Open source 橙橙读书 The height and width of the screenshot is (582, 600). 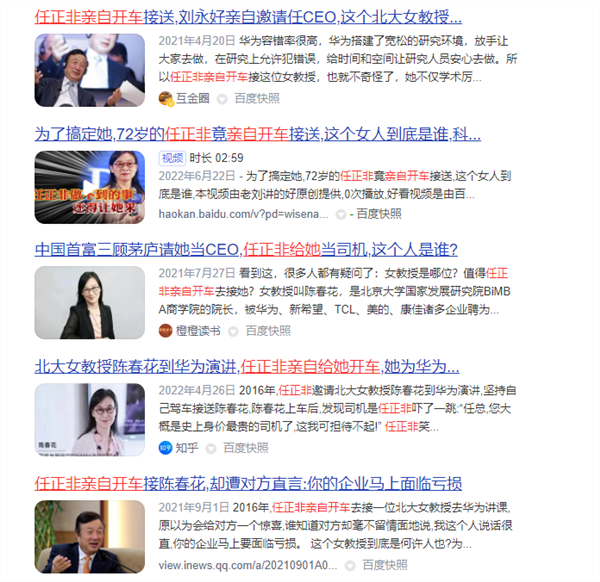point(196,330)
